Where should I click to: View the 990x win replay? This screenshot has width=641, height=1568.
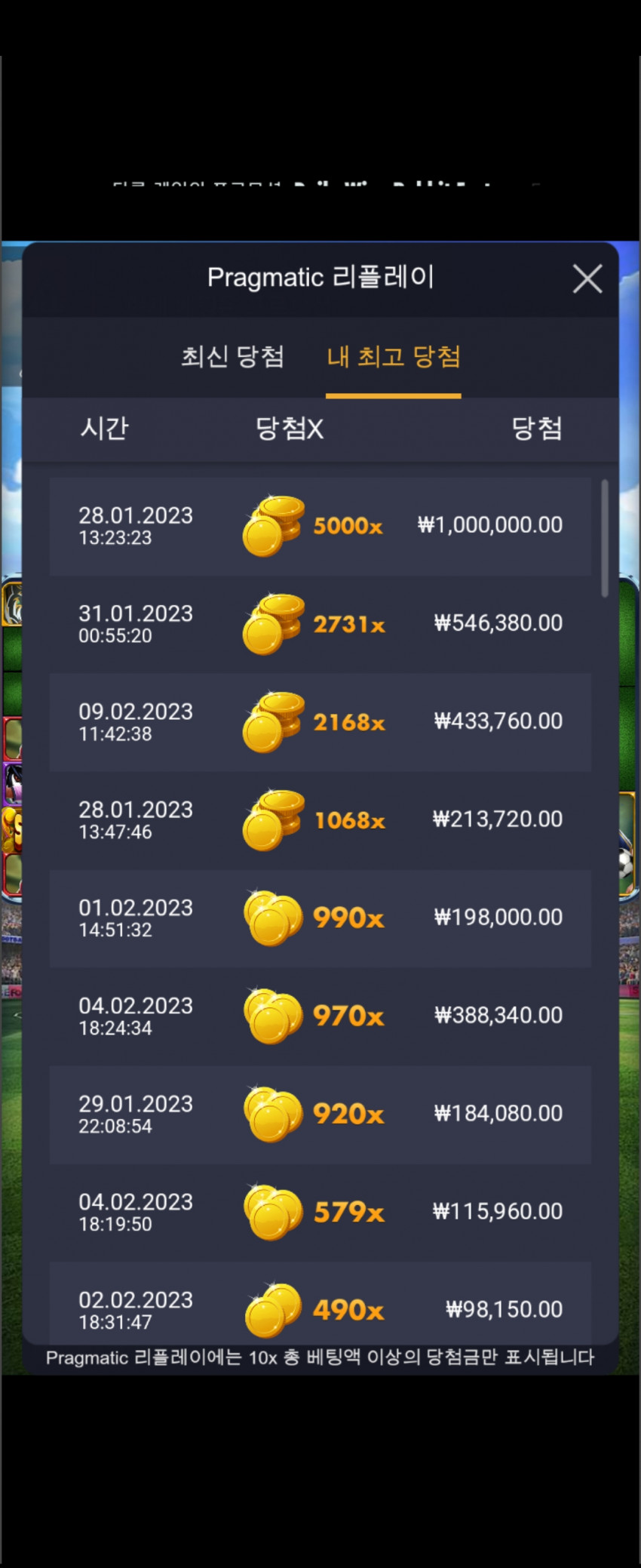[x=320, y=918]
